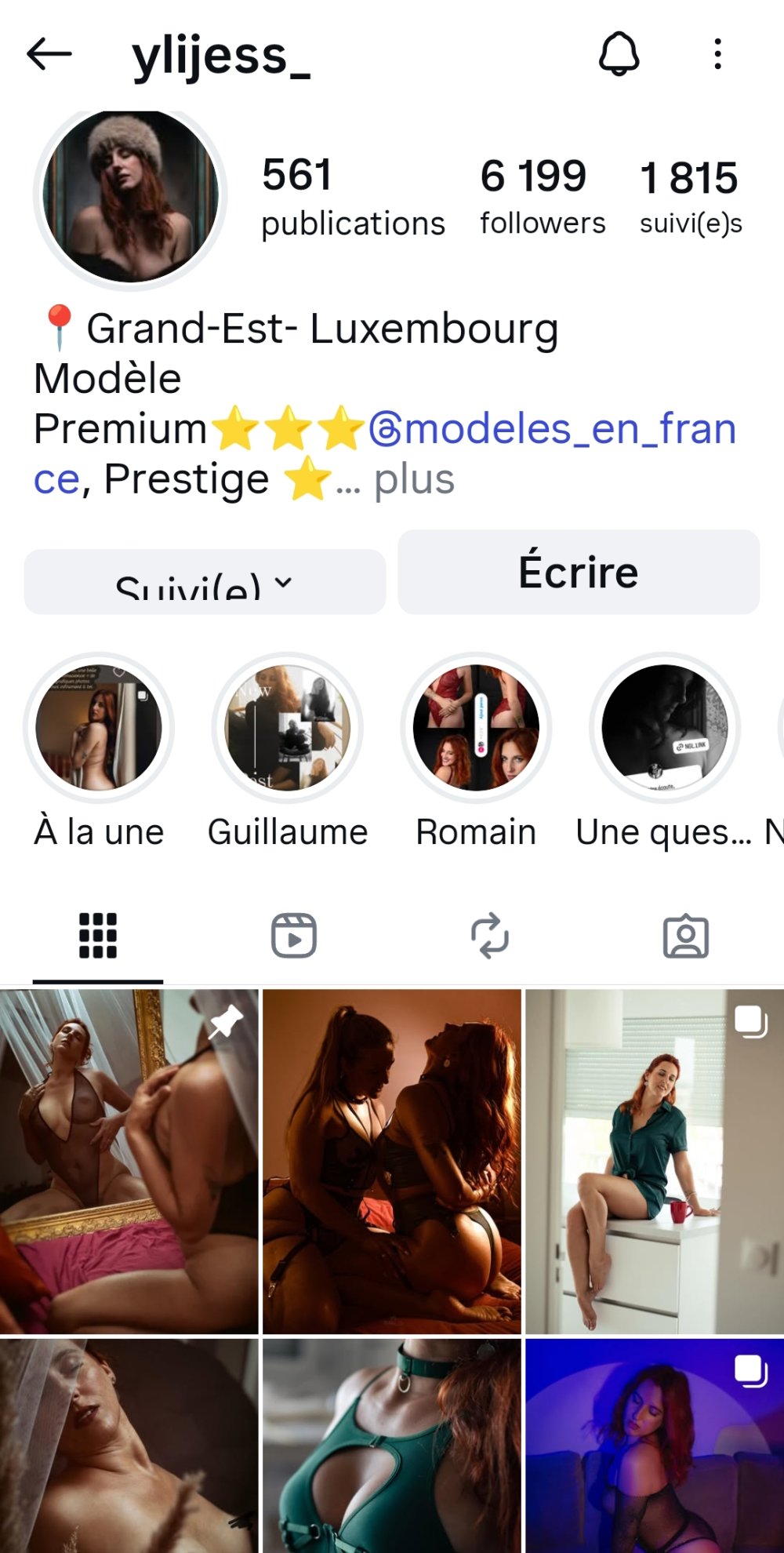The height and width of the screenshot is (1553, 784).
Task: Open the tagged photos tab icon
Action: click(x=685, y=935)
